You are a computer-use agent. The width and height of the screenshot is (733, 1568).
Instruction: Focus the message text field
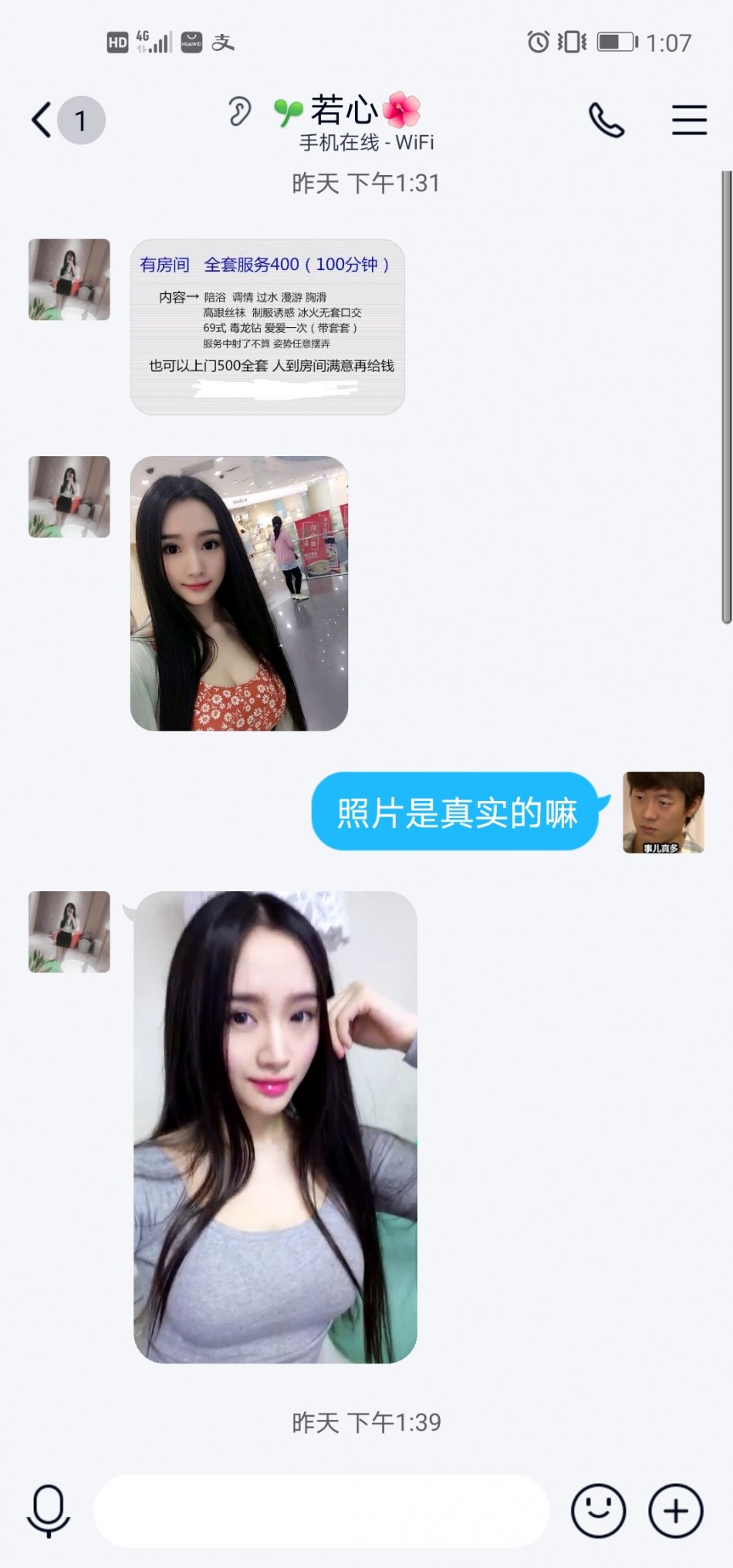tap(321, 1510)
